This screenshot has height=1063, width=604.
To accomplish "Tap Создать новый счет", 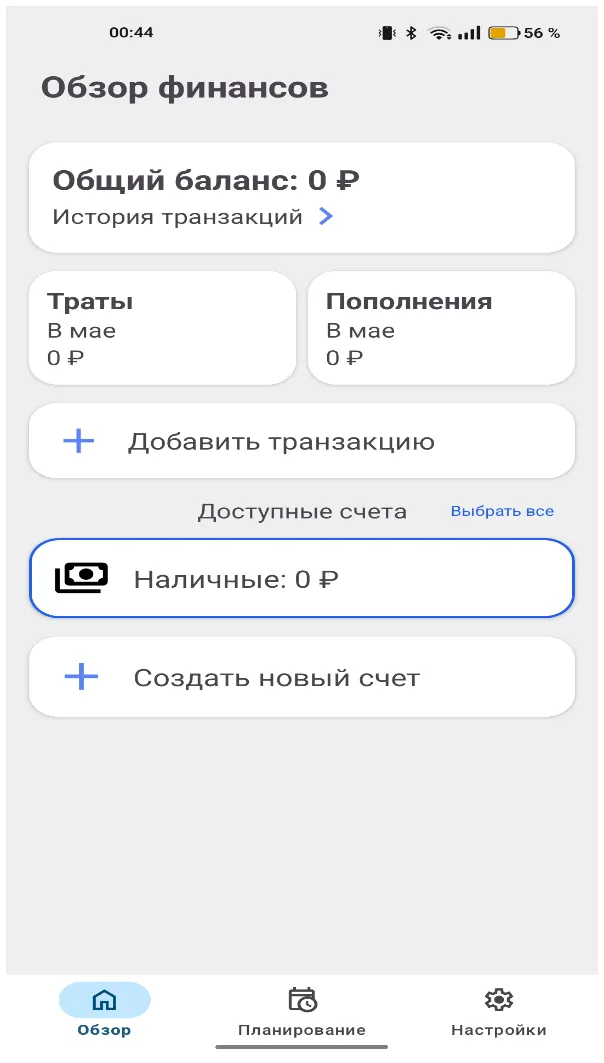I will (x=302, y=677).
